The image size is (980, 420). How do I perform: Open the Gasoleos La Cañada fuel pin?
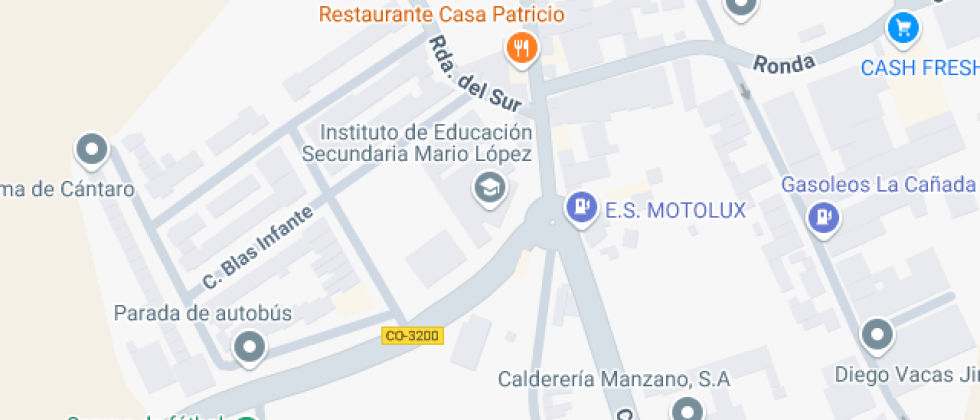click(823, 216)
